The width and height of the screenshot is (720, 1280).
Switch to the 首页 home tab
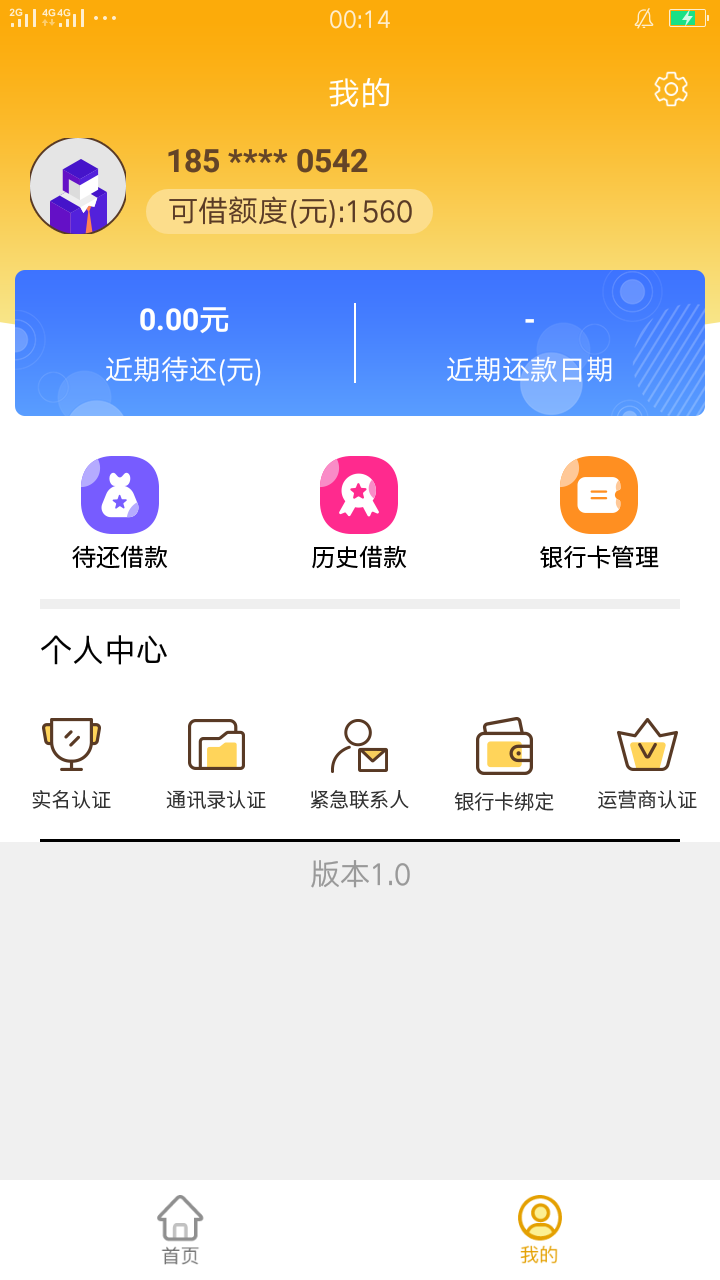180,1230
